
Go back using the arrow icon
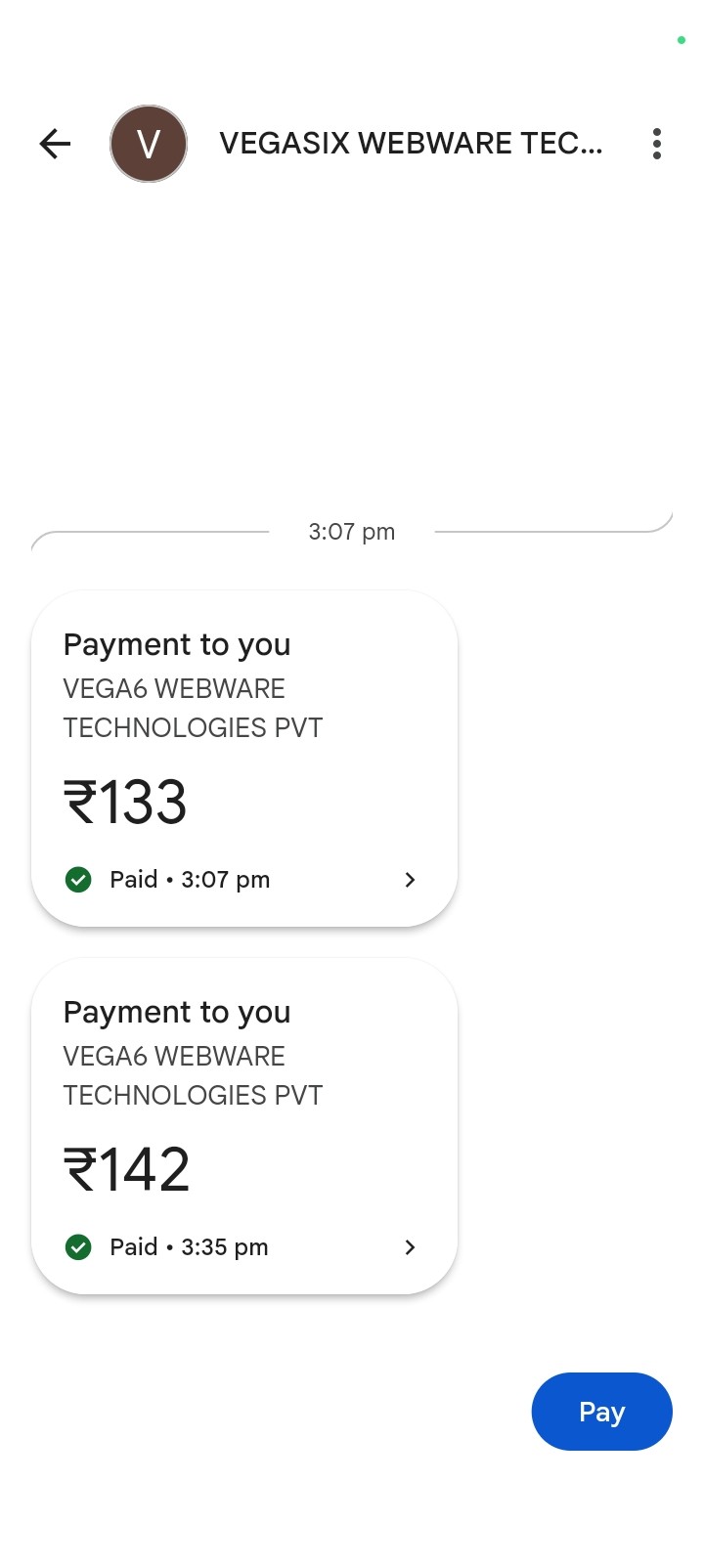click(55, 144)
